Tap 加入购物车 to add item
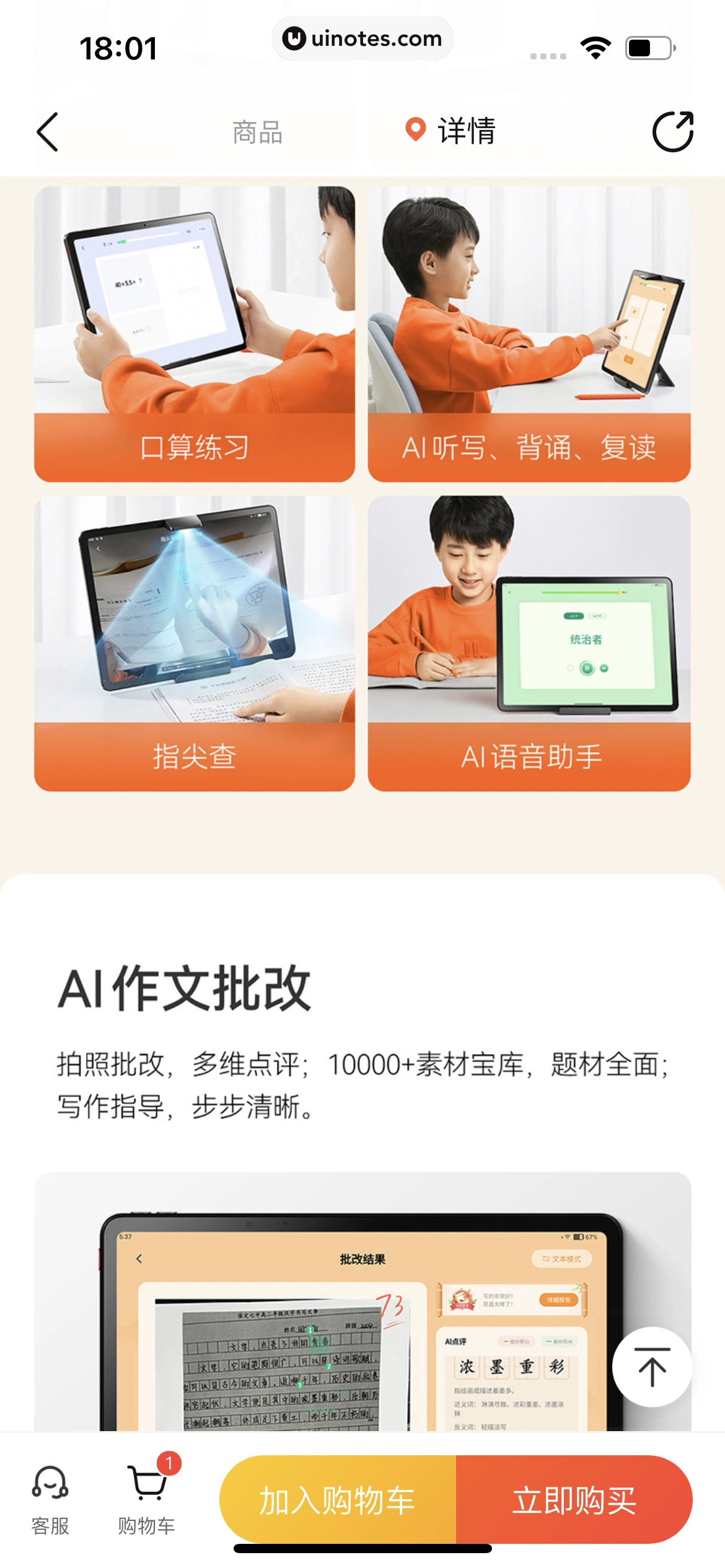 338,1499
